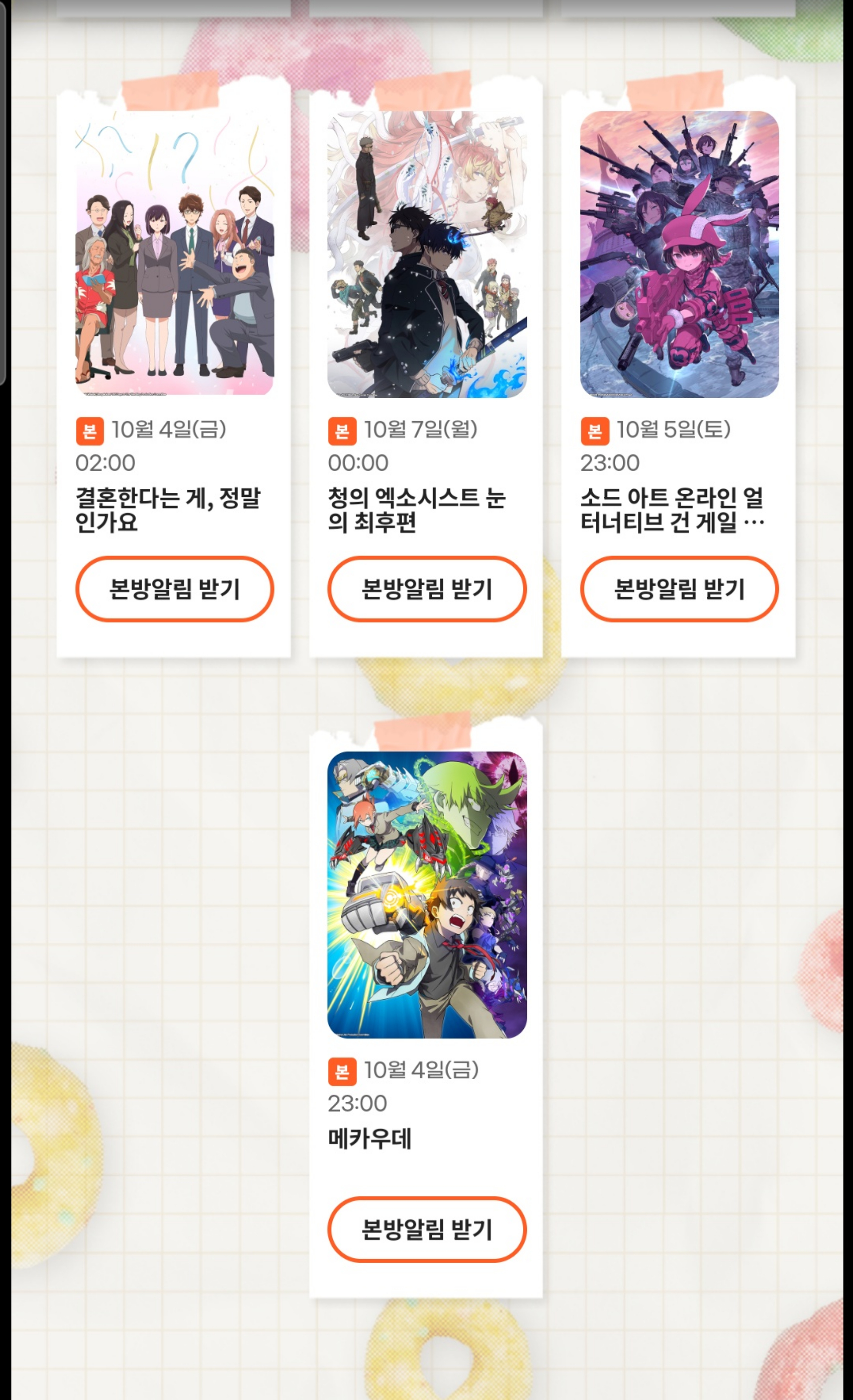853x1400 pixels.
Task: Open the 청의 엑소시스트 poster
Action: [426, 253]
